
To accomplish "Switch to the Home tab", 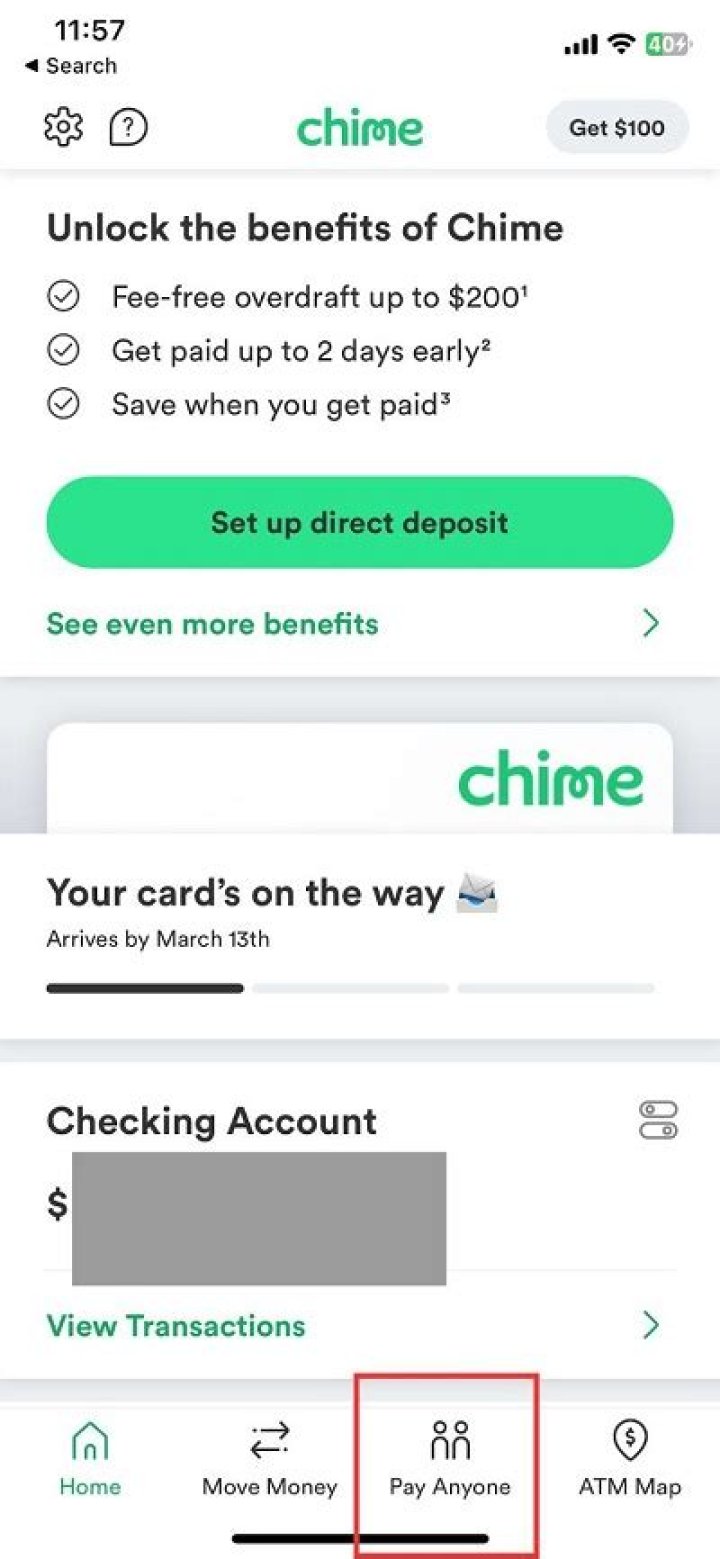I will (90, 1461).
